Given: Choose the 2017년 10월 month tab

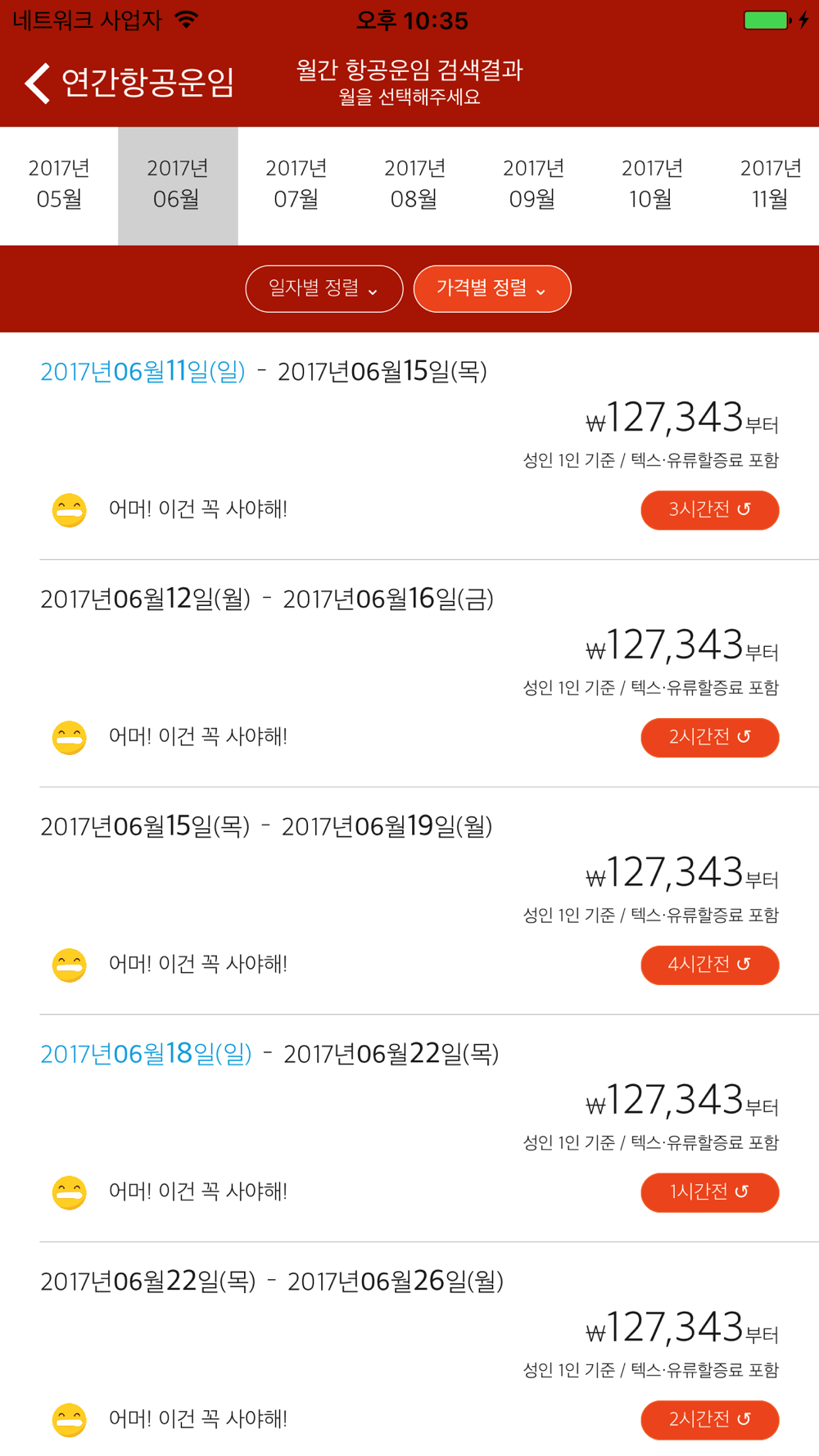Looking at the screenshot, I should click(652, 185).
